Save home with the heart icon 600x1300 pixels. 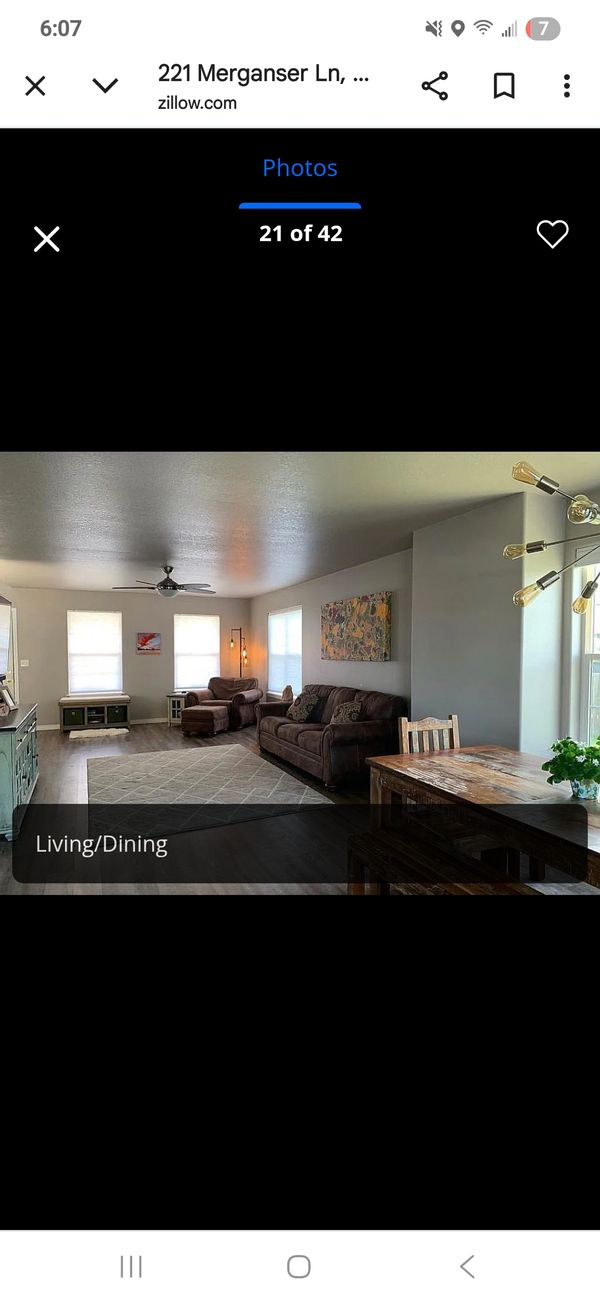pyautogui.click(x=552, y=234)
